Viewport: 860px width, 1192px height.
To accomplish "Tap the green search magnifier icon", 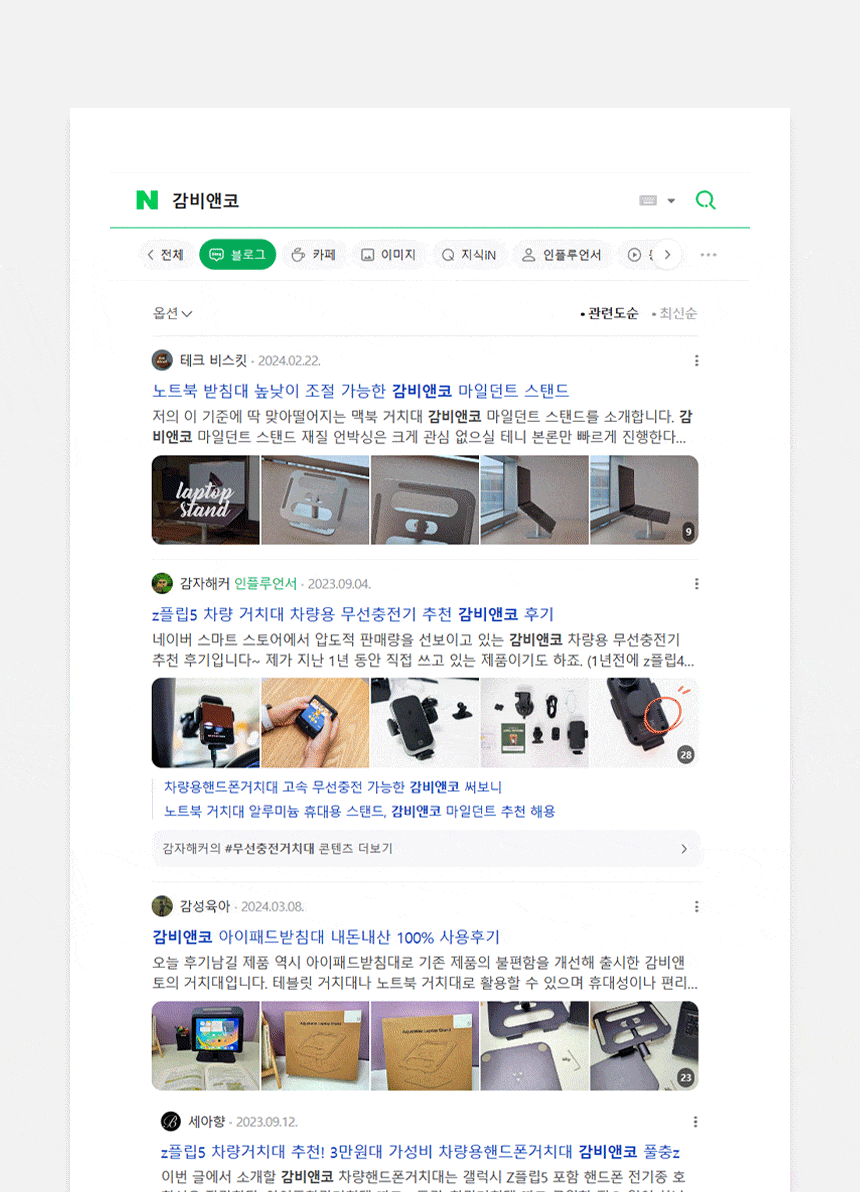I will pos(706,200).
